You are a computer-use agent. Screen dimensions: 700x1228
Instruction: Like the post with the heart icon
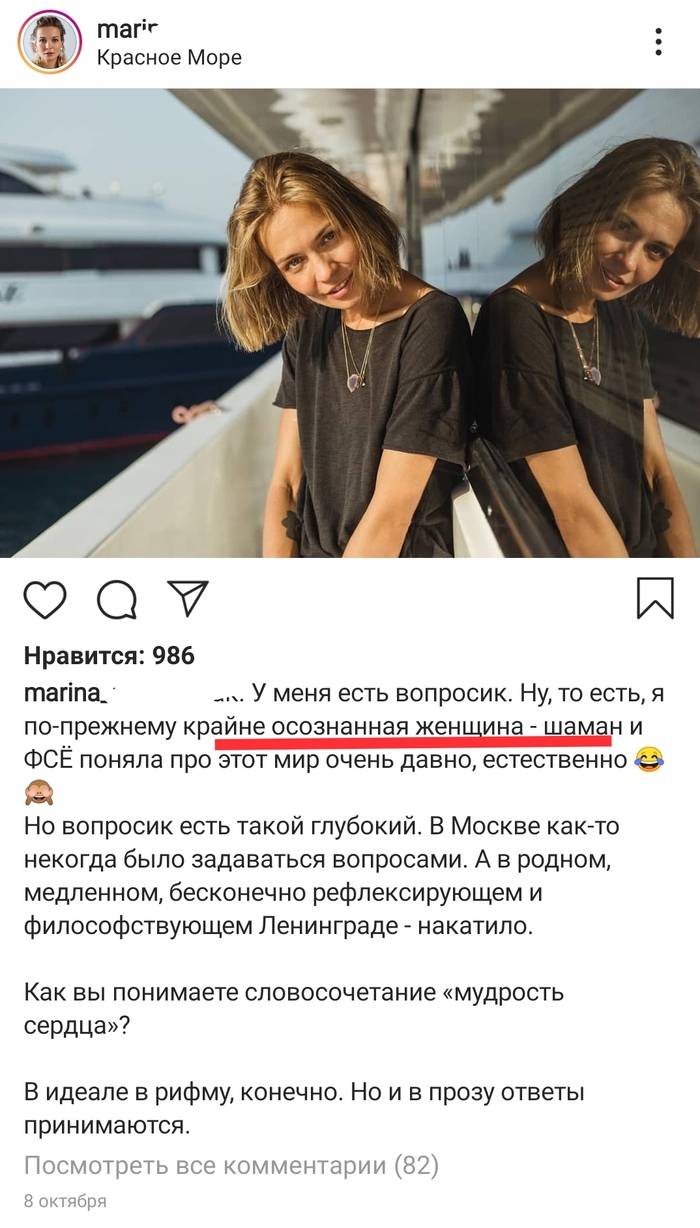point(45,600)
